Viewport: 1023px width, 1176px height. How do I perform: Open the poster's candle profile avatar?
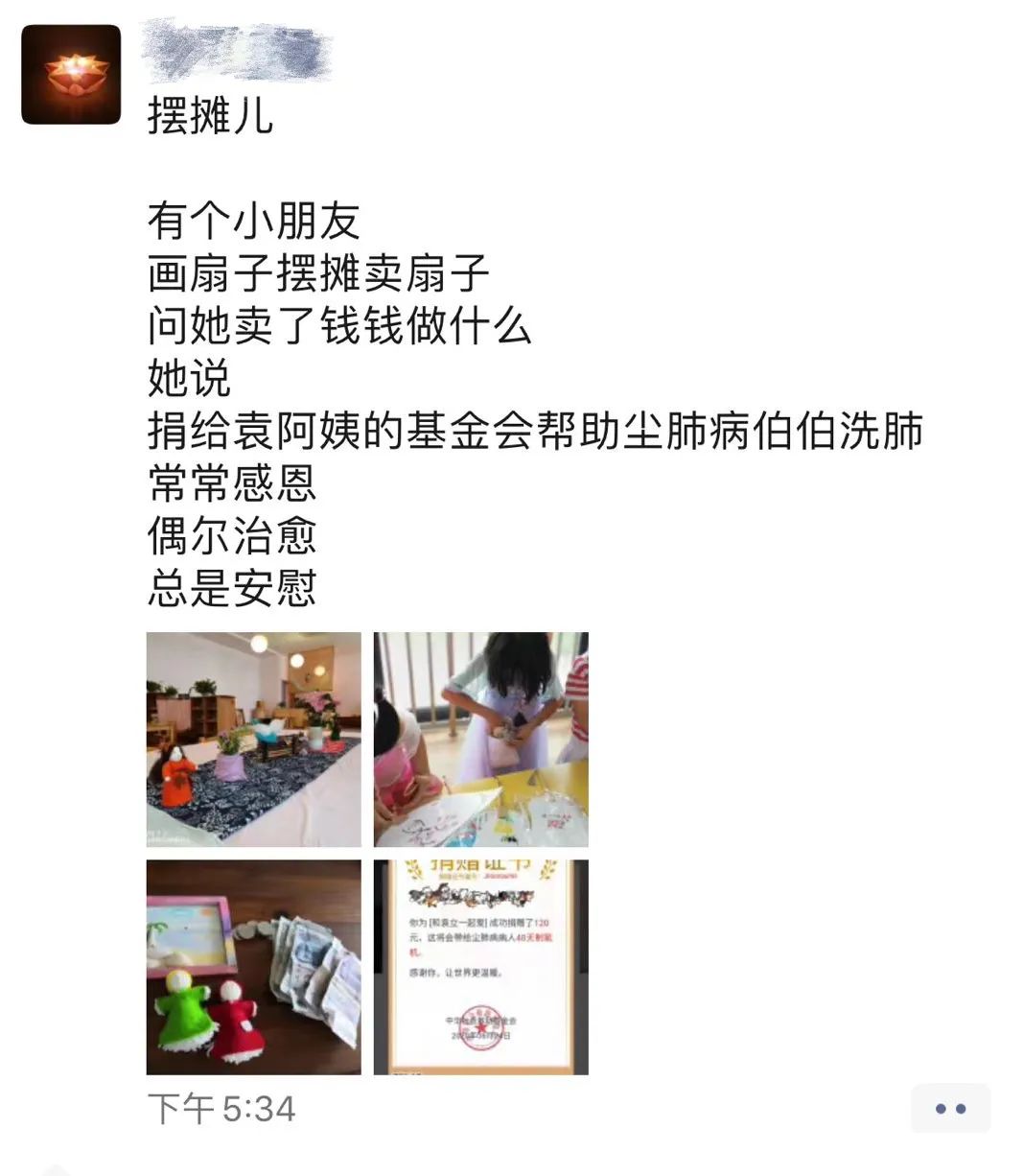coord(72,75)
